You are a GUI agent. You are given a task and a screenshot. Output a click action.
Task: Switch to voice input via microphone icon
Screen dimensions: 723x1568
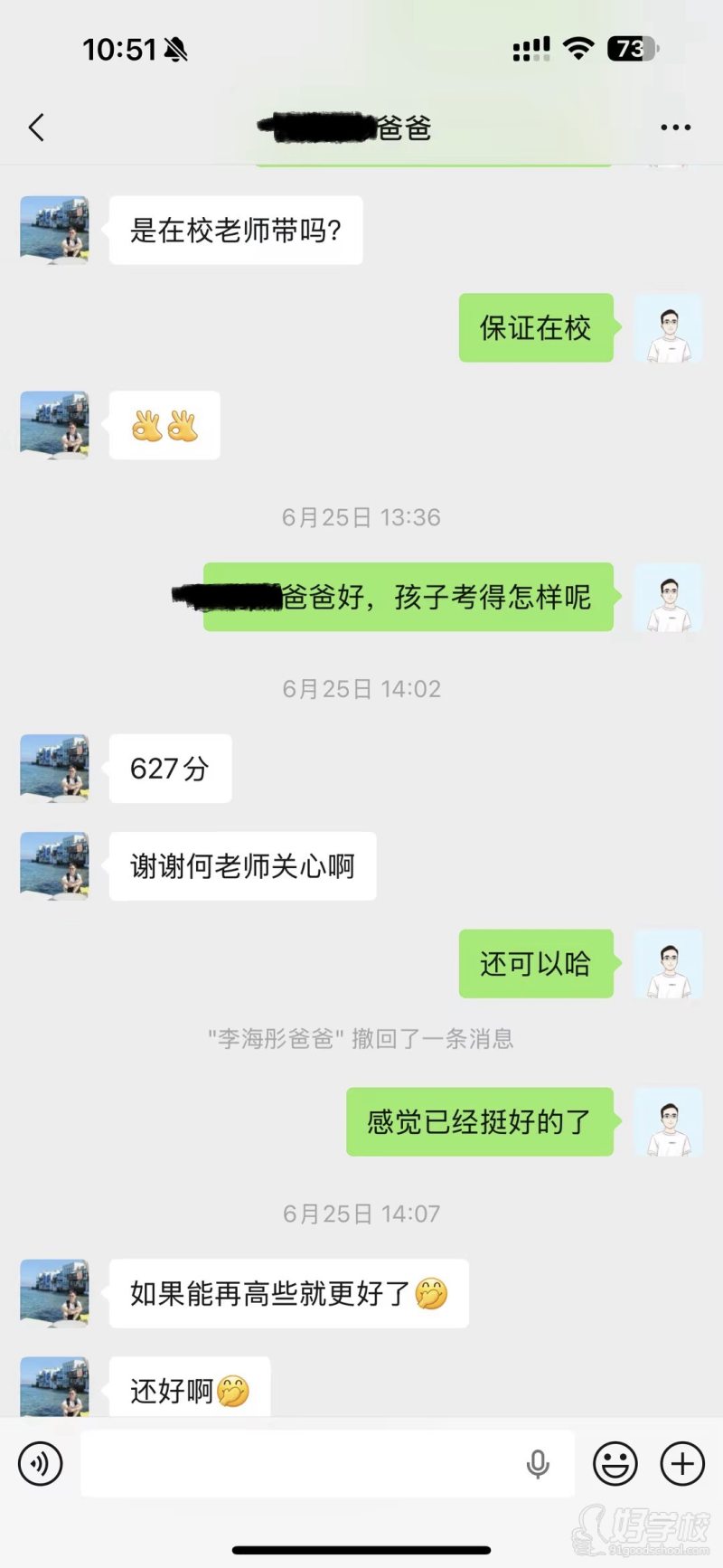coord(538,1462)
